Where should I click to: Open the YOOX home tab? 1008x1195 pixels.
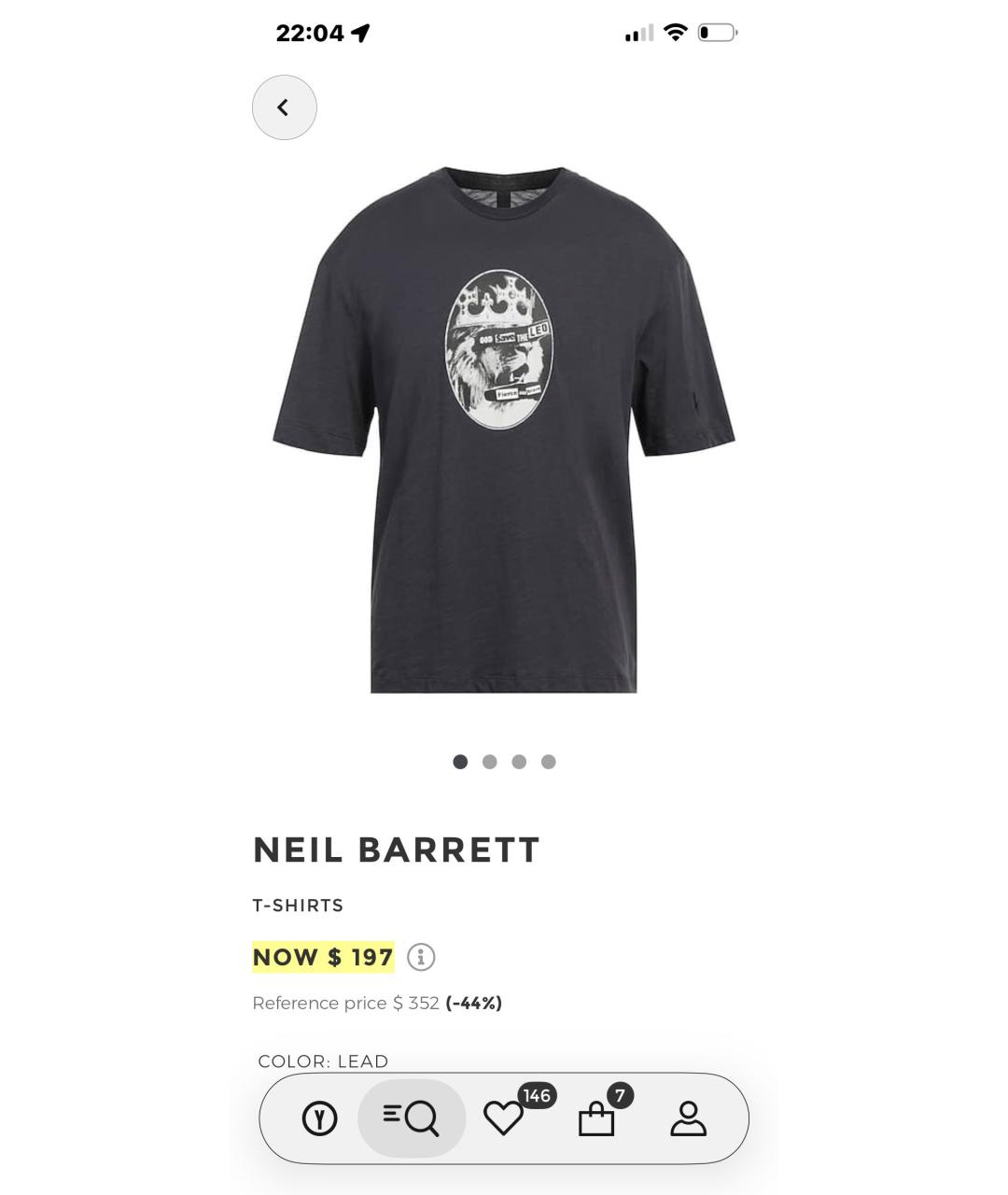(x=319, y=1118)
